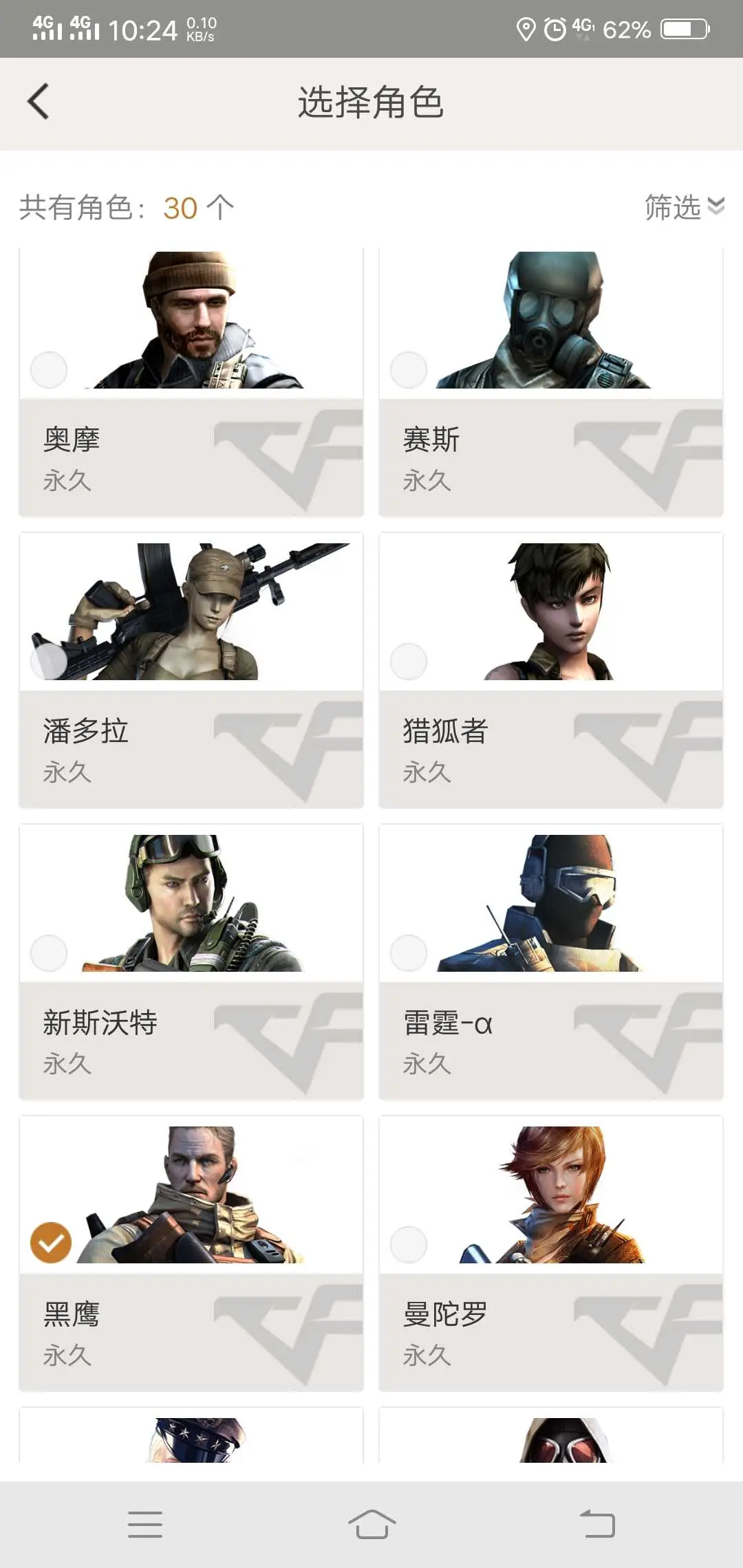Select the 赛斯 character
This screenshot has height=1568, width=743.
tap(551, 382)
